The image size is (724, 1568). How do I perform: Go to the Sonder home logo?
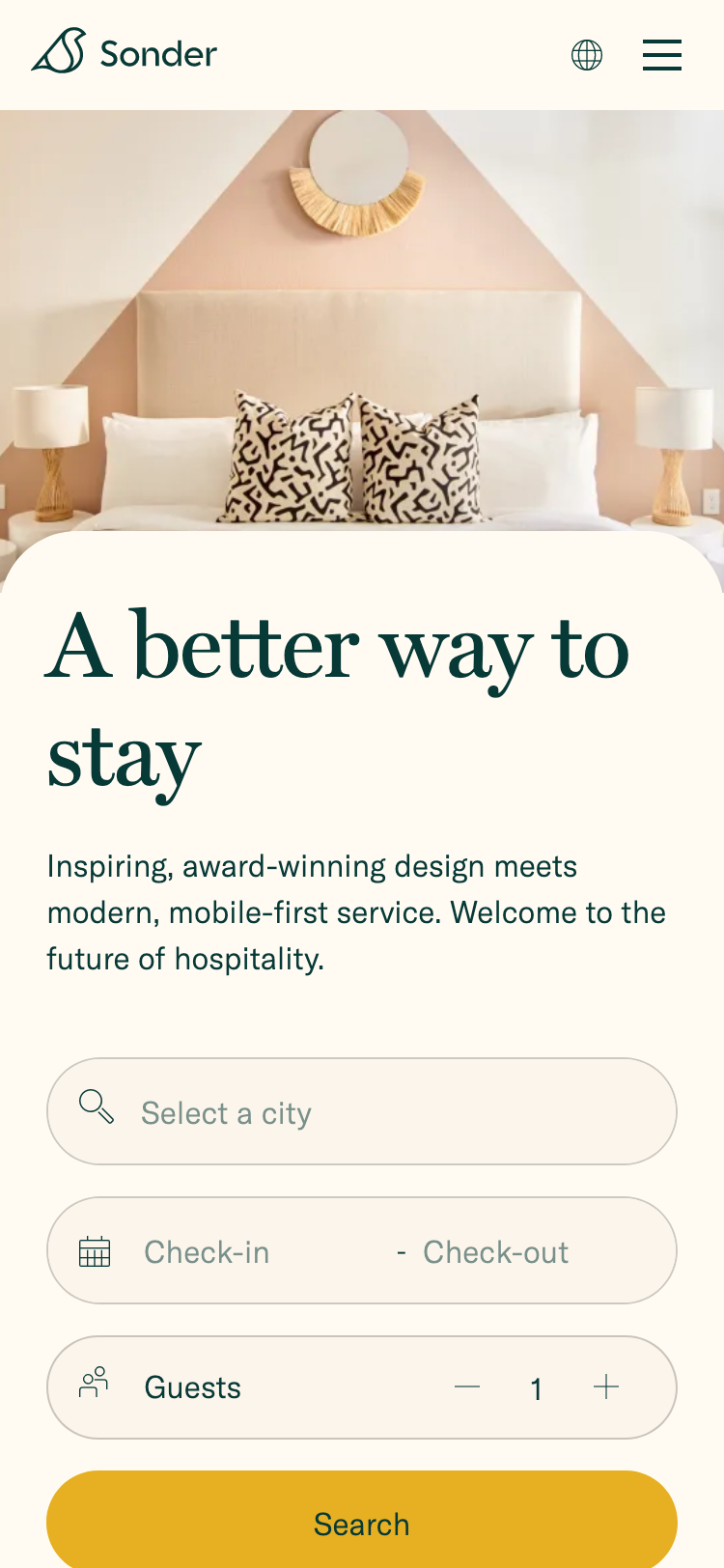(x=125, y=52)
